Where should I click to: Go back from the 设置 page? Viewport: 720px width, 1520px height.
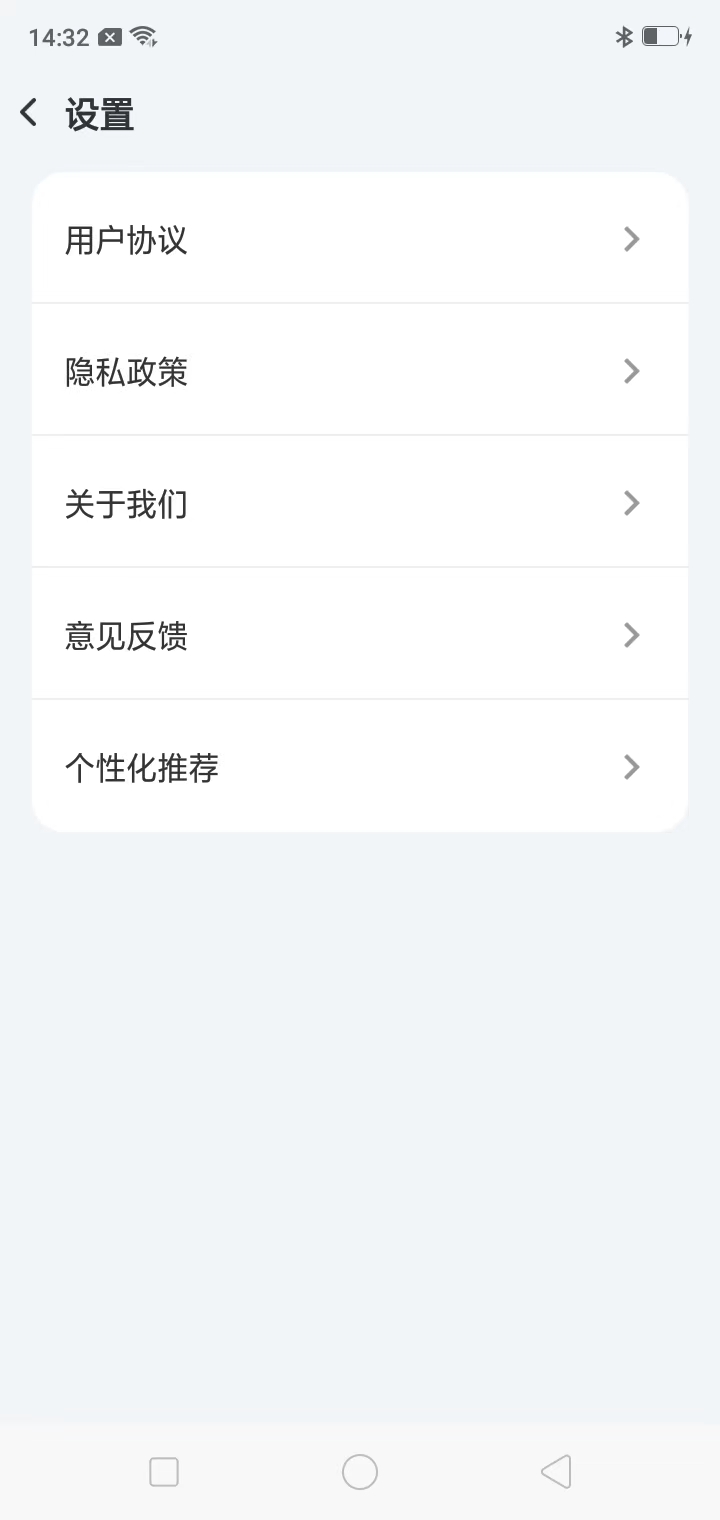click(x=29, y=113)
